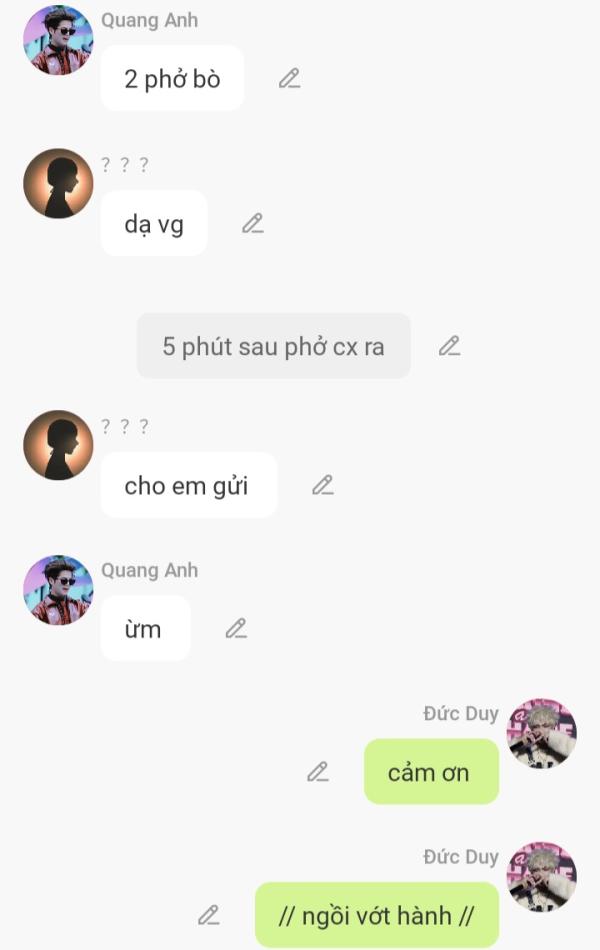The width and height of the screenshot is (600, 950).
Task: Edit the '// ngồi vớt hành //' message
Action: (208, 915)
